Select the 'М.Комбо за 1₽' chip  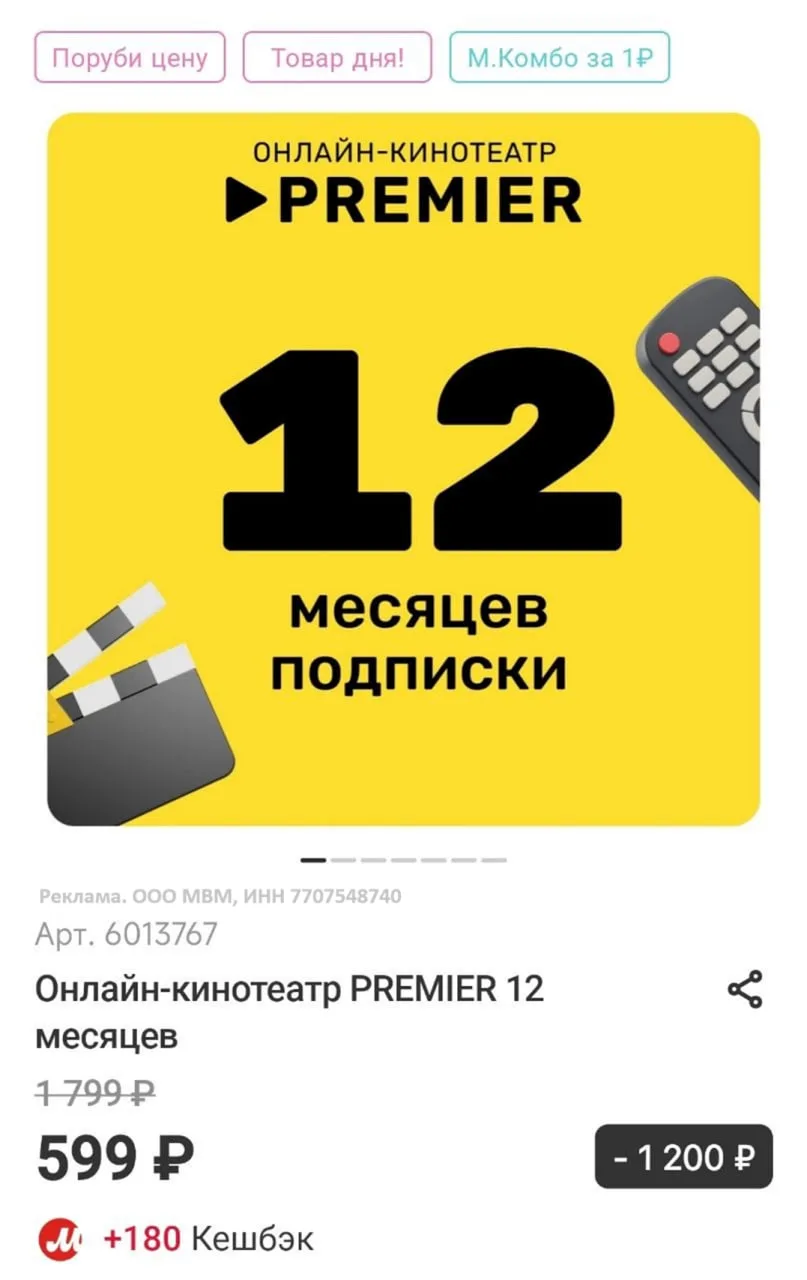click(559, 57)
